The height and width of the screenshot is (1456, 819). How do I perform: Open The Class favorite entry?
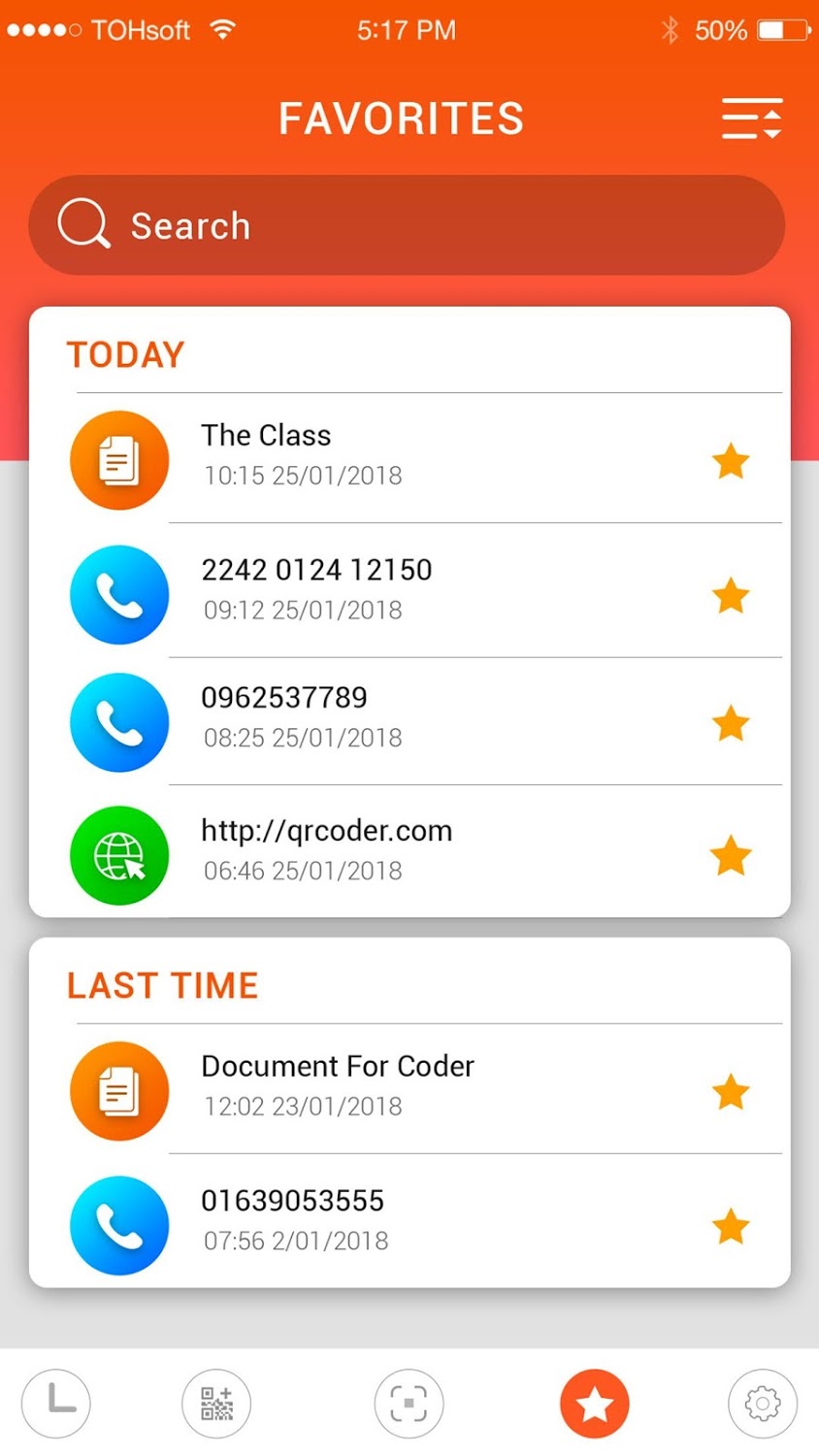[388, 456]
